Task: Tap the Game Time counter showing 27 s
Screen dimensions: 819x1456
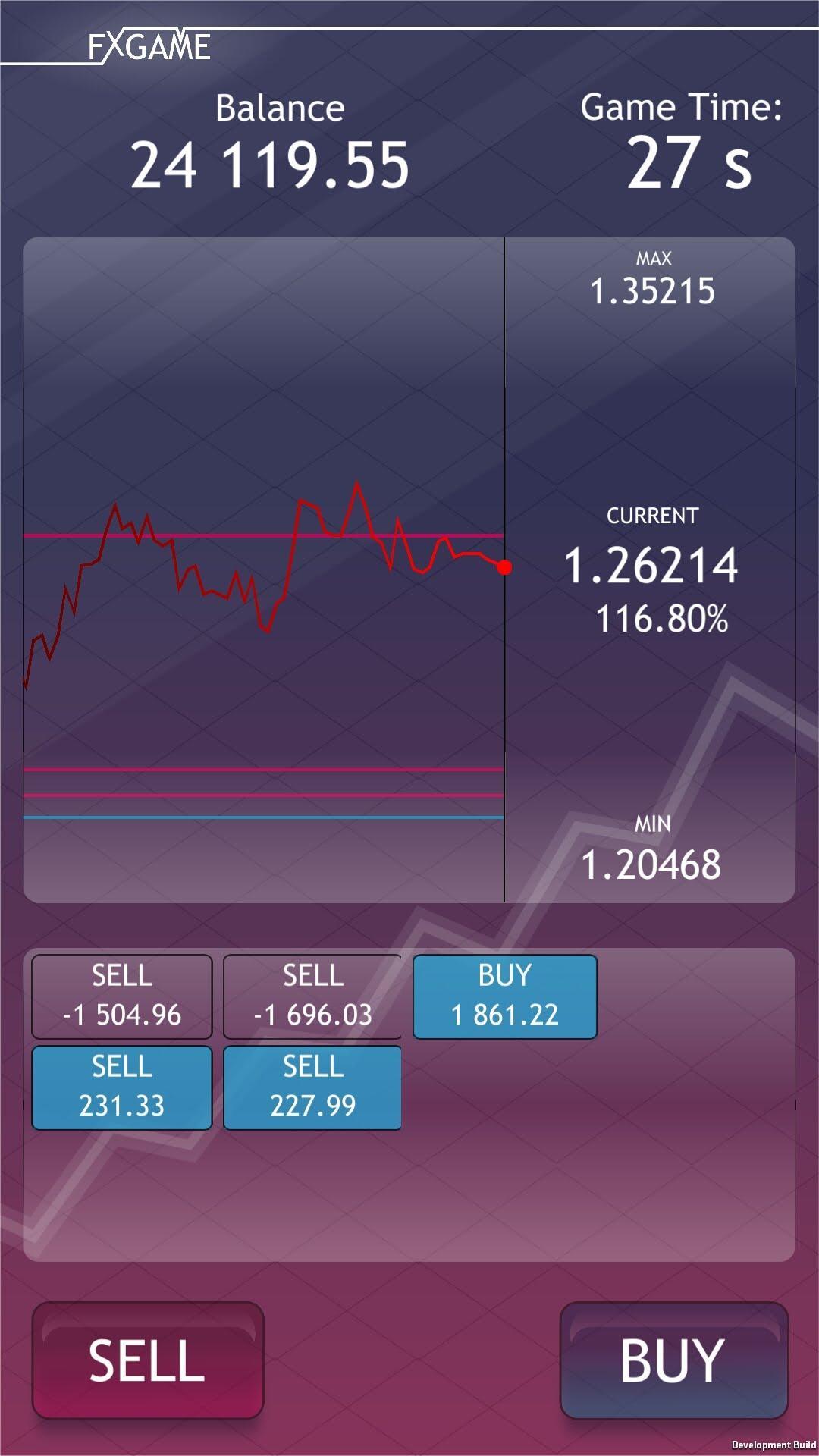Action: 692,160
